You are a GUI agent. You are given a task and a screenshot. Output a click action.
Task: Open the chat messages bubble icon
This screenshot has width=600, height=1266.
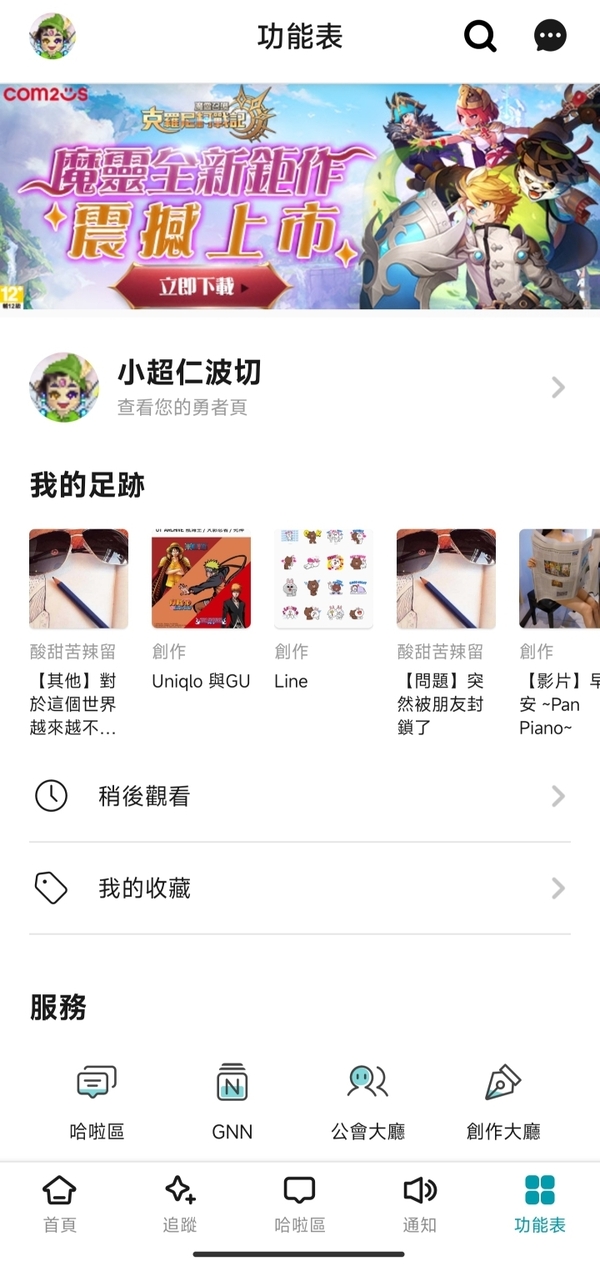click(x=550, y=37)
